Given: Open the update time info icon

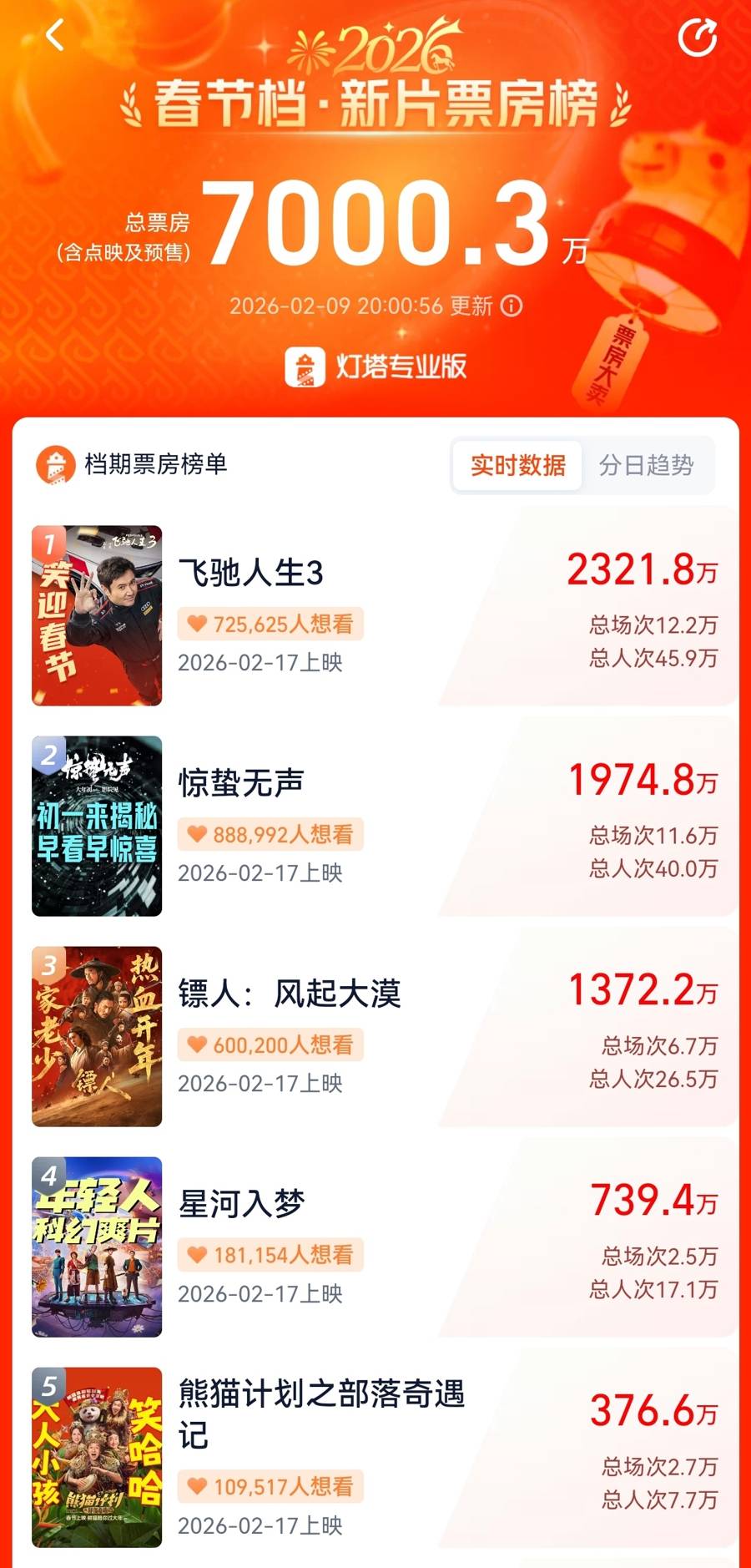Looking at the screenshot, I should pos(512,306).
